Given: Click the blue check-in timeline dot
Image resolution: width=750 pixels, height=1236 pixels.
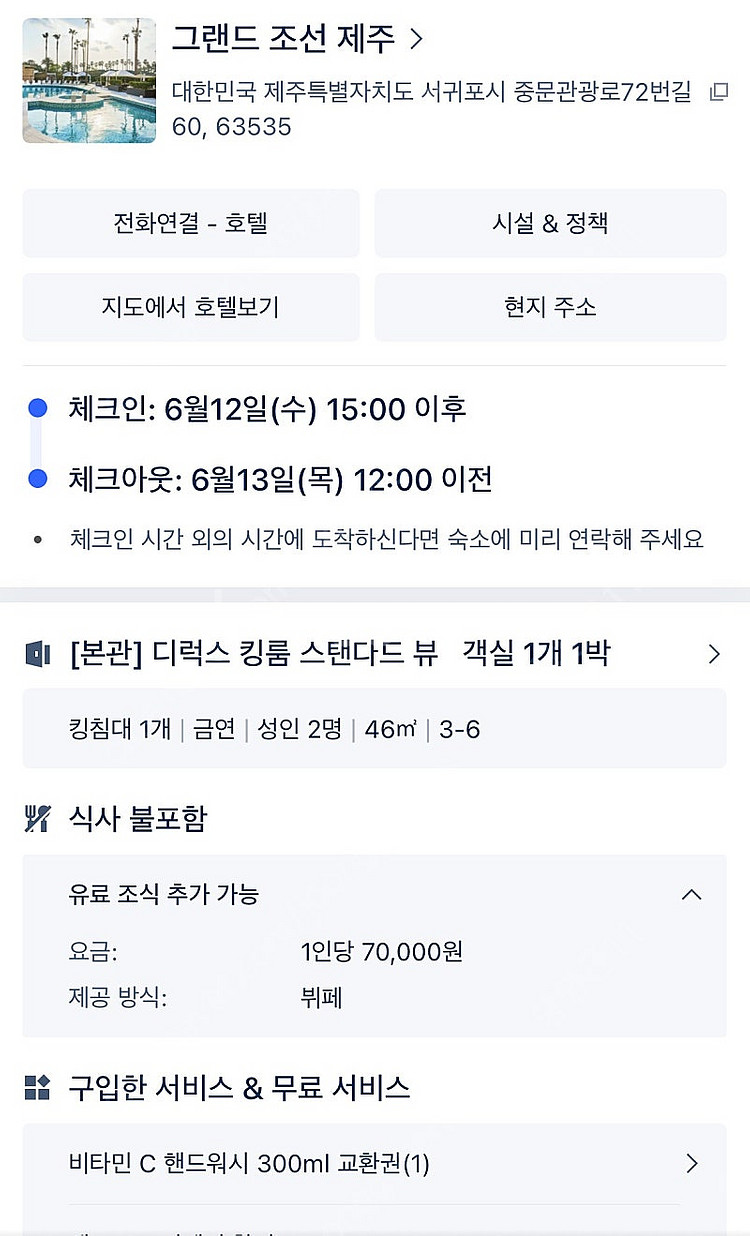Looking at the screenshot, I should pos(38,407).
